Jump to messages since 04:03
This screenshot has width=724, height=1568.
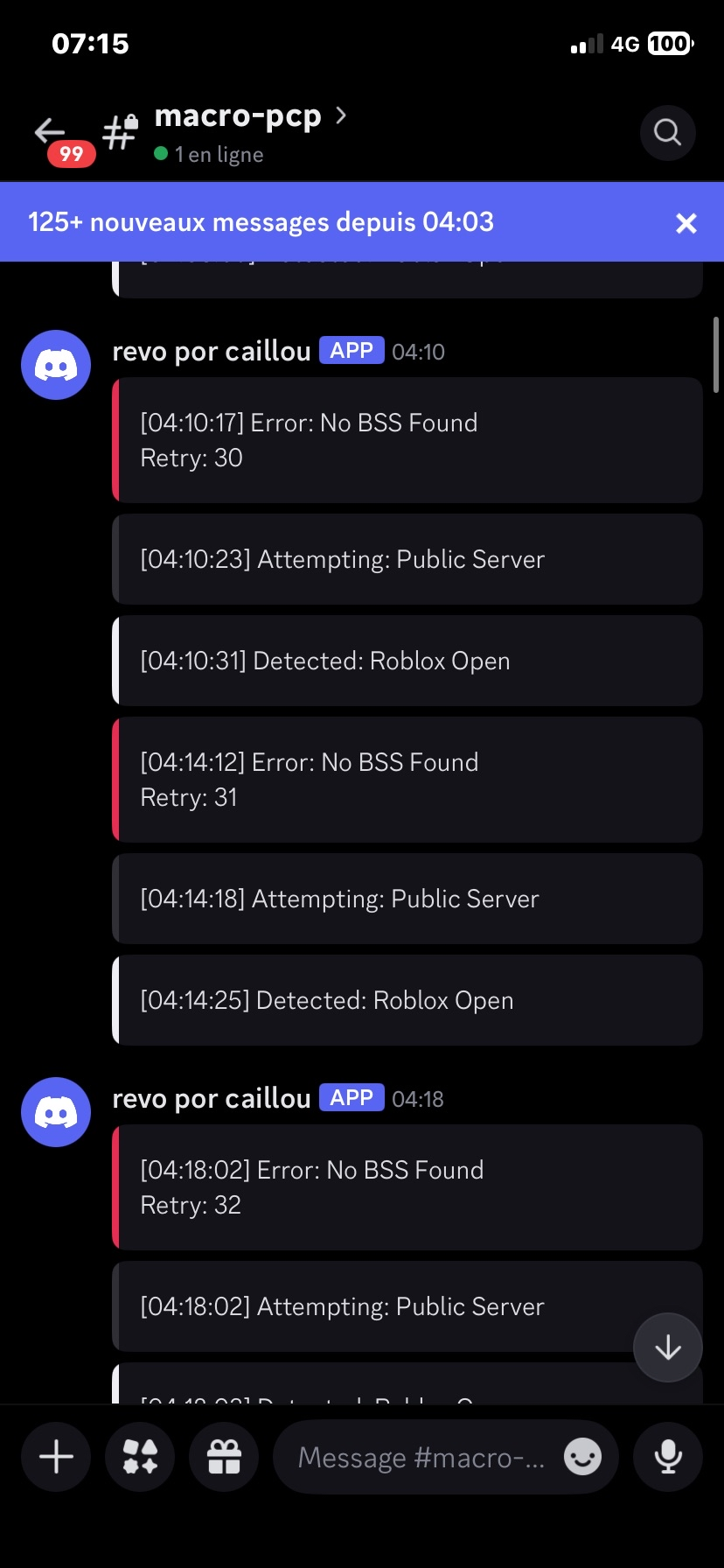(262, 222)
